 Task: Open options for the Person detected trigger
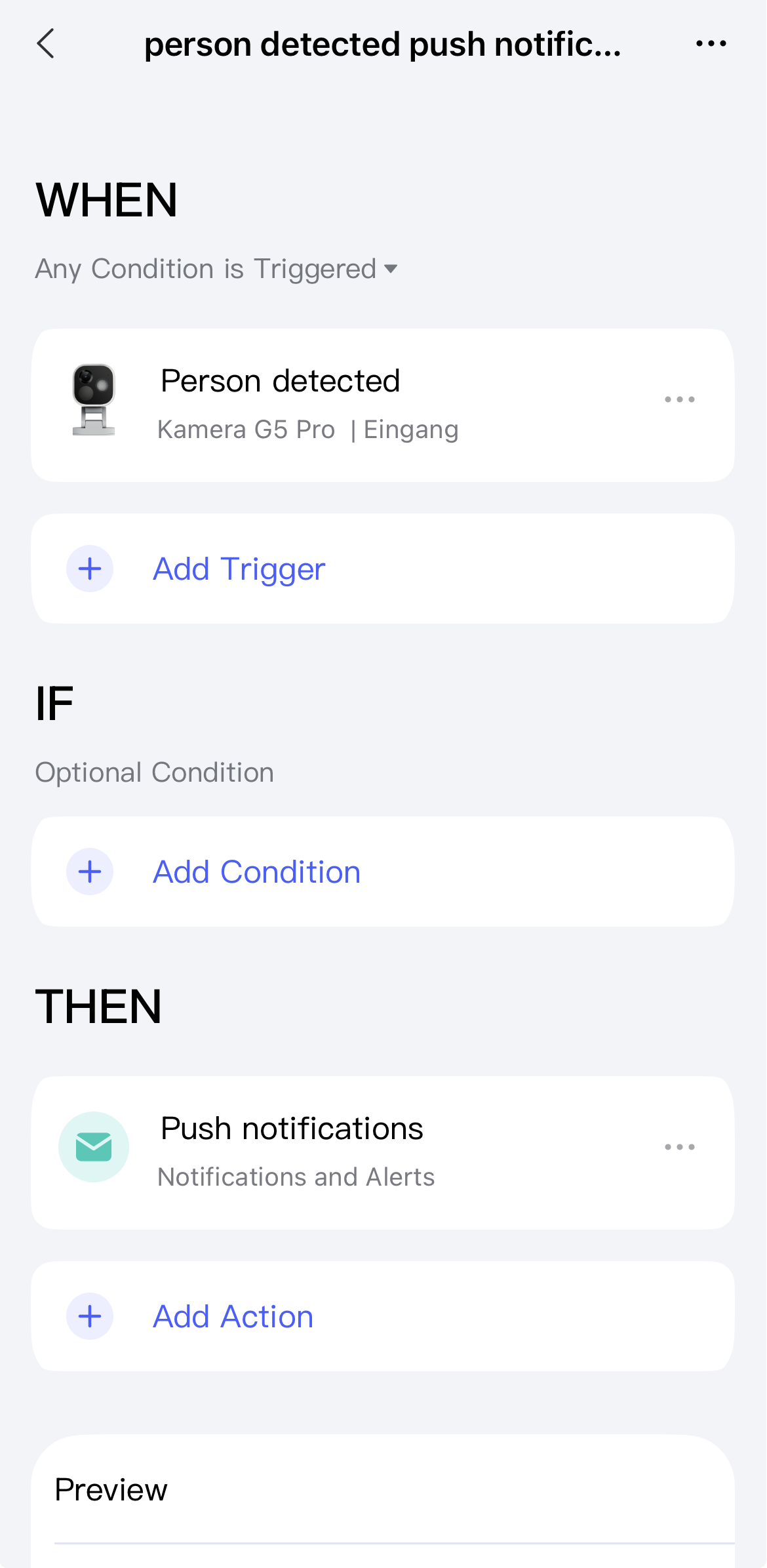coord(679,399)
